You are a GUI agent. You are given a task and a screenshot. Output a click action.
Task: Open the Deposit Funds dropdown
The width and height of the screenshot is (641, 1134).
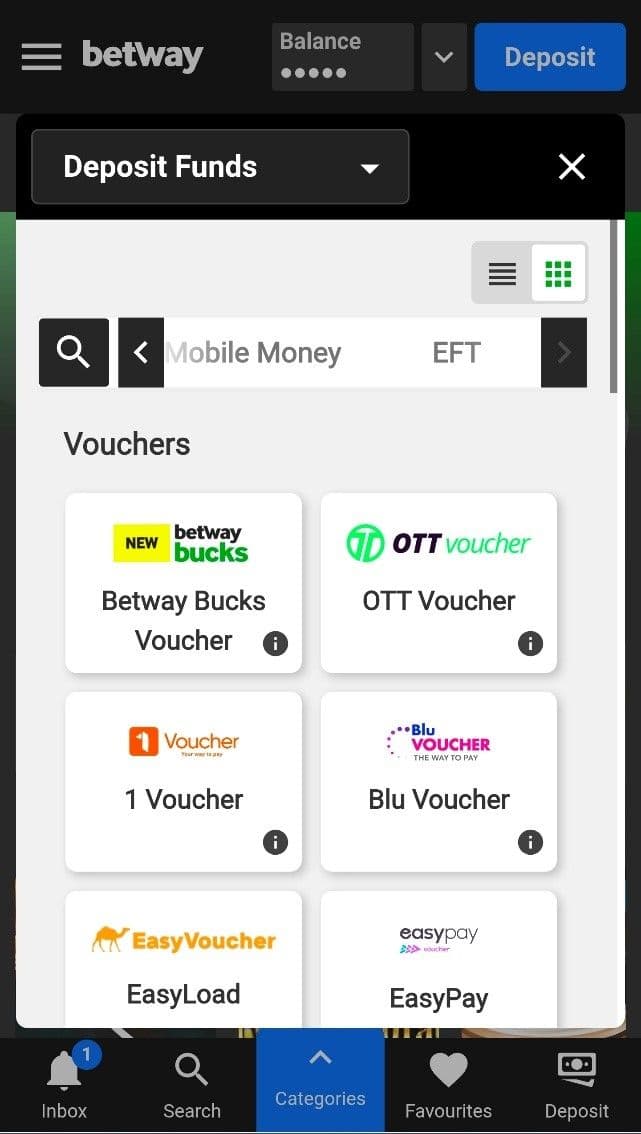220,167
